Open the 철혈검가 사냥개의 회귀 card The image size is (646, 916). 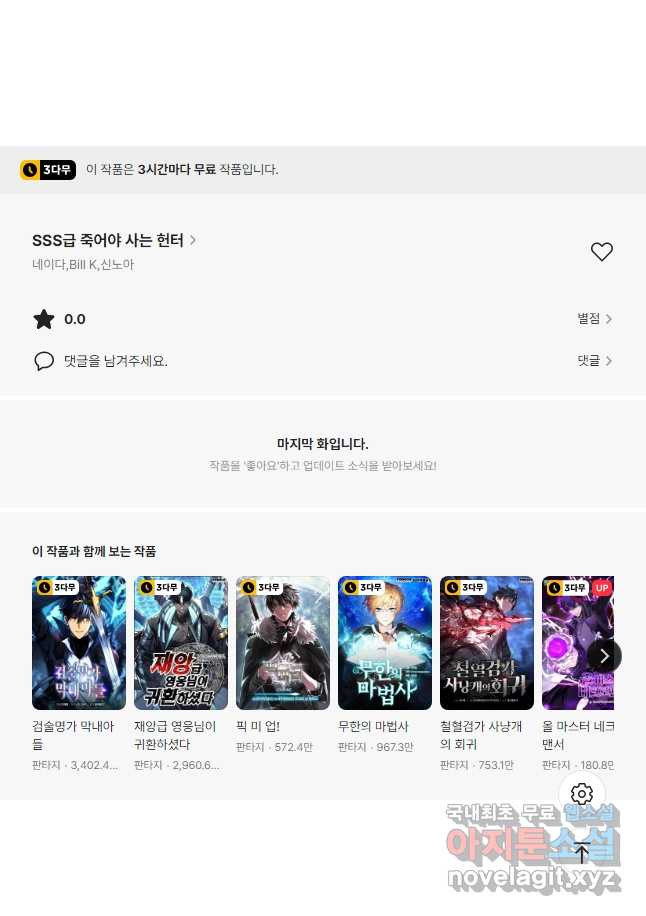click(487, 643)
